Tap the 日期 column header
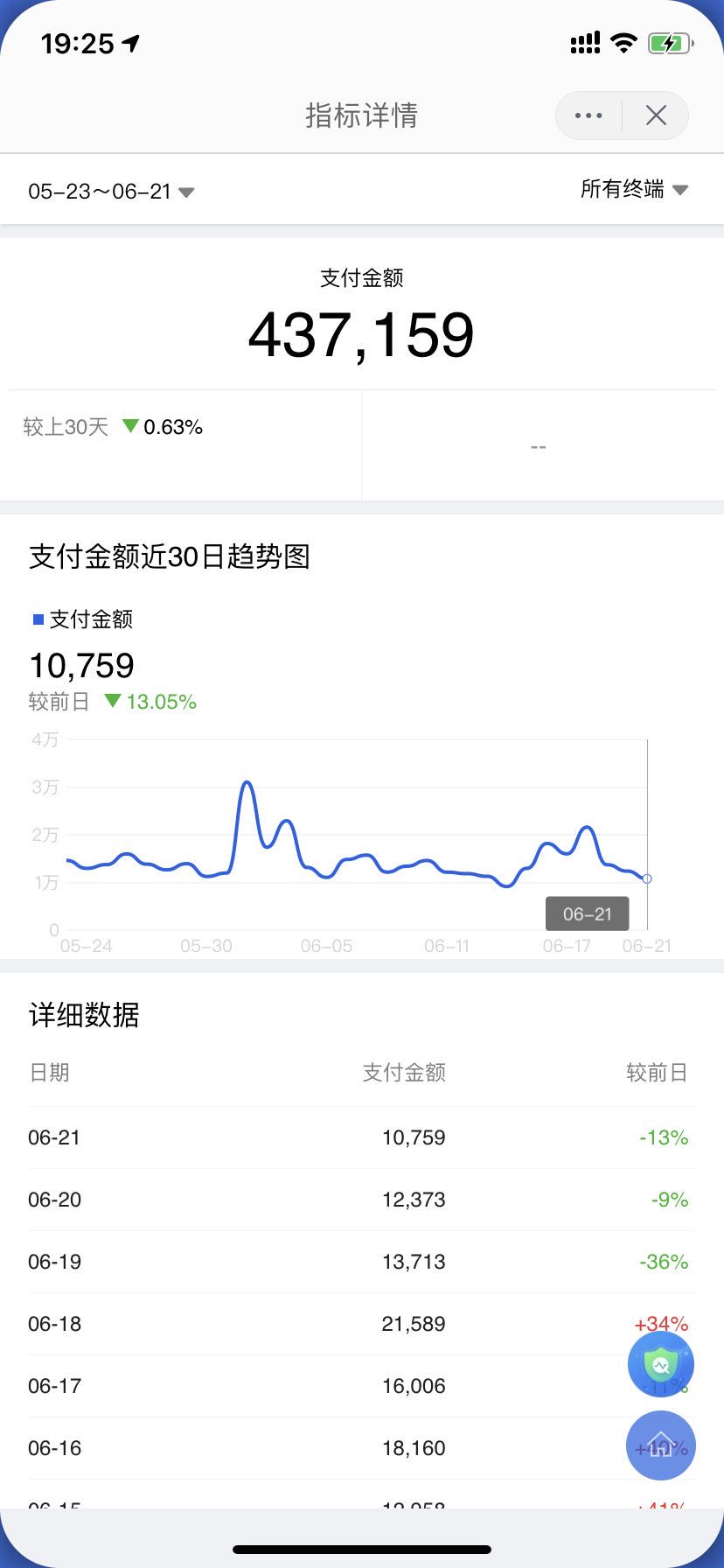Image resolution: width=724 pixels, height=1568 pixels. point(50,1073)
